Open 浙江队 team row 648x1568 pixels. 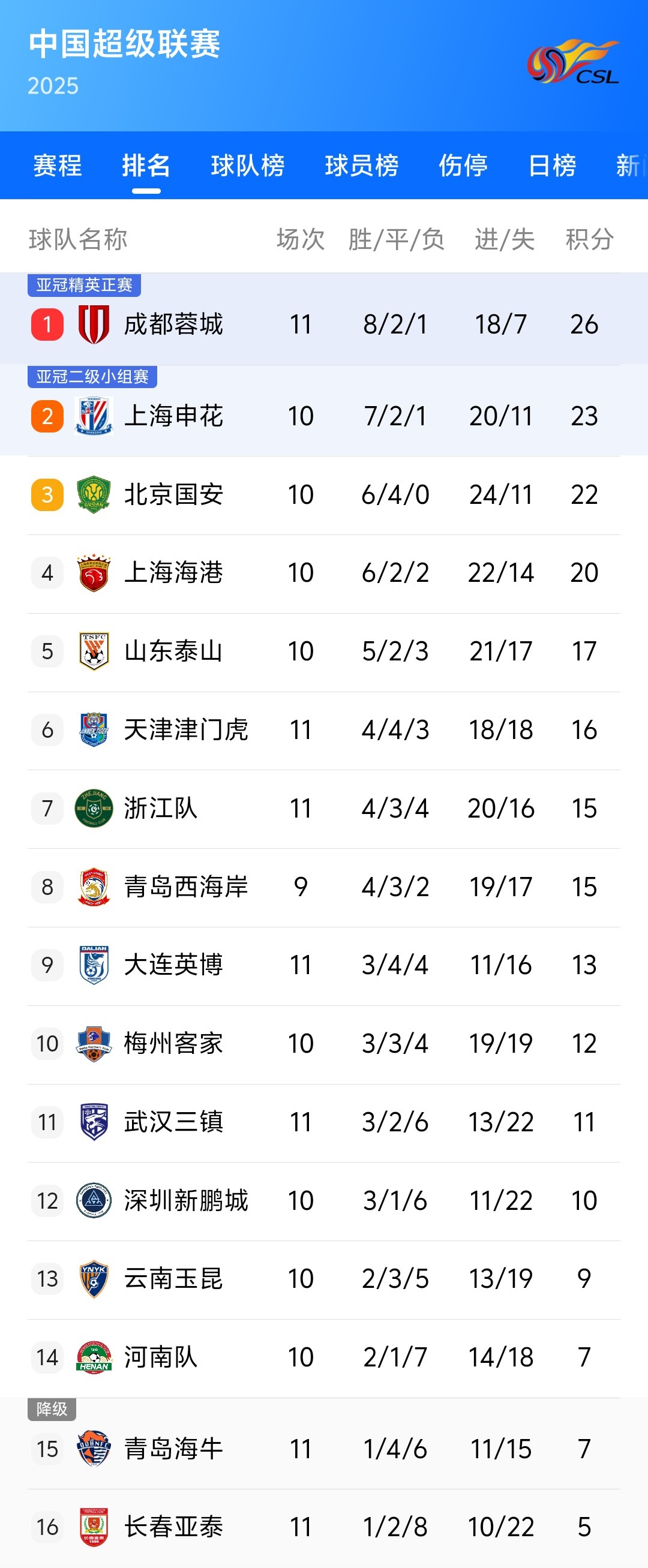coord(161,809)
